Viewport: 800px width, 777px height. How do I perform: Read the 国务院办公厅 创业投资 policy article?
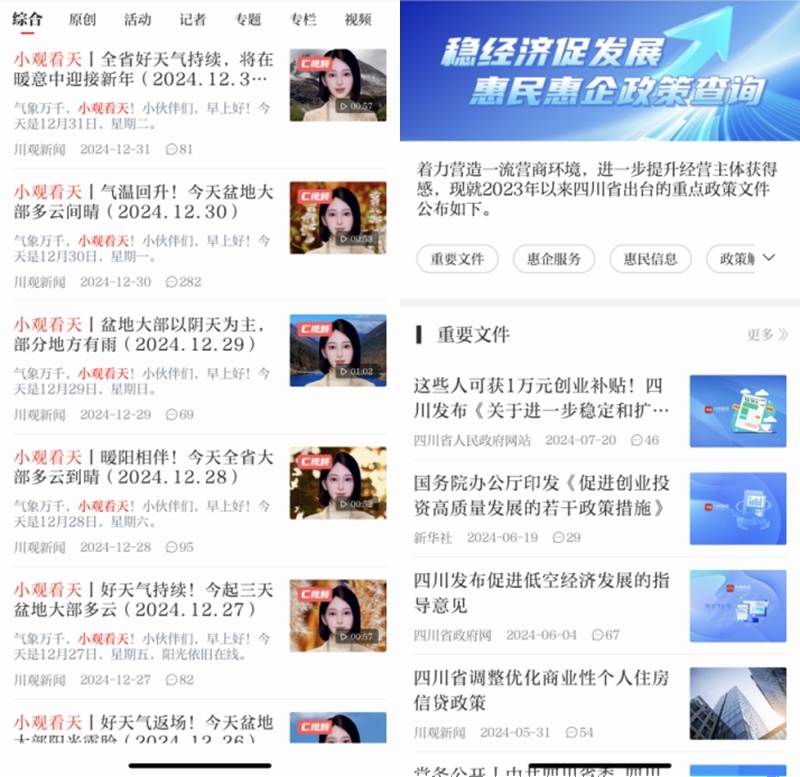tap(542, 496)
